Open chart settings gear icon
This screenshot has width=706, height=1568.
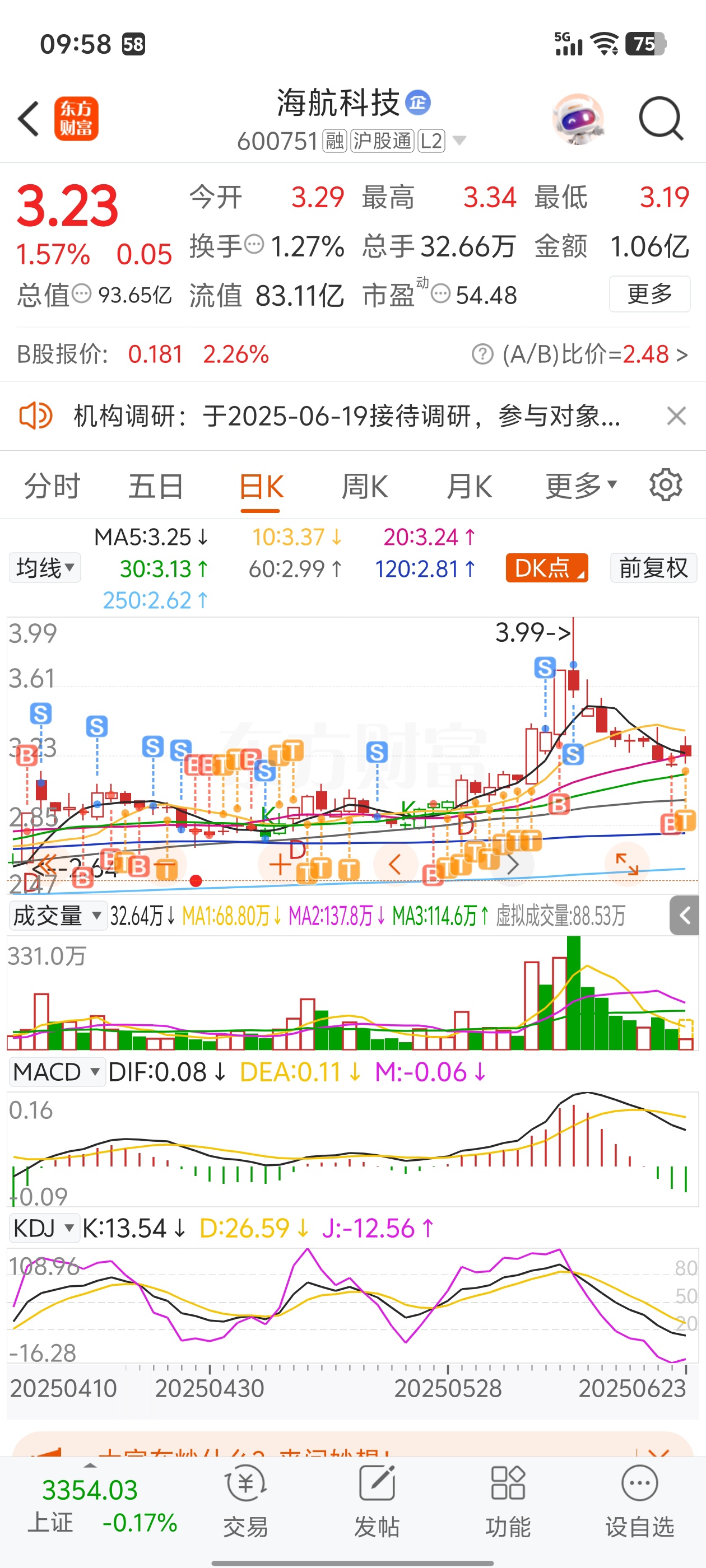(x=665, y=485)
